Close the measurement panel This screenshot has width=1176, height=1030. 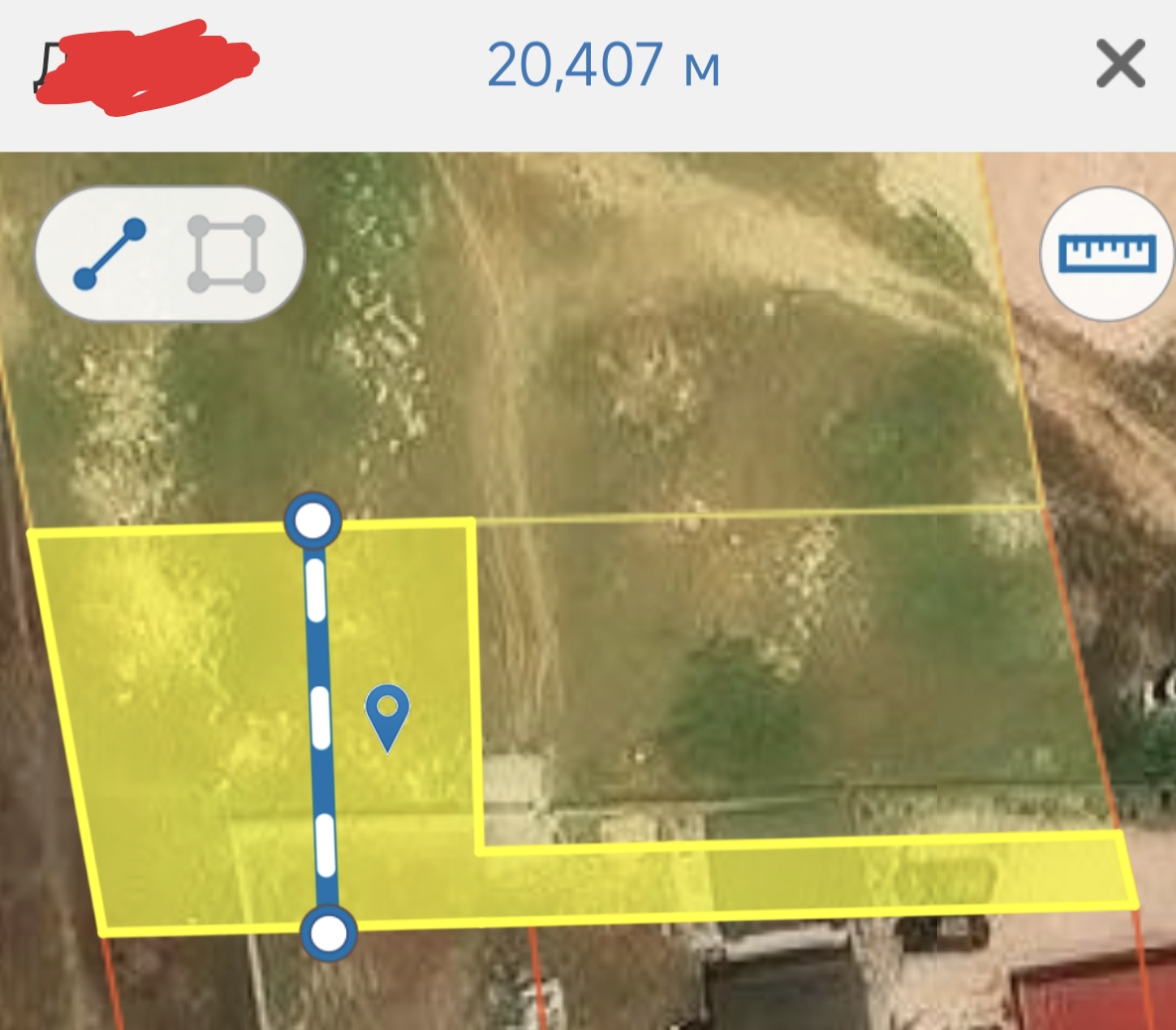pos(1120,64)
